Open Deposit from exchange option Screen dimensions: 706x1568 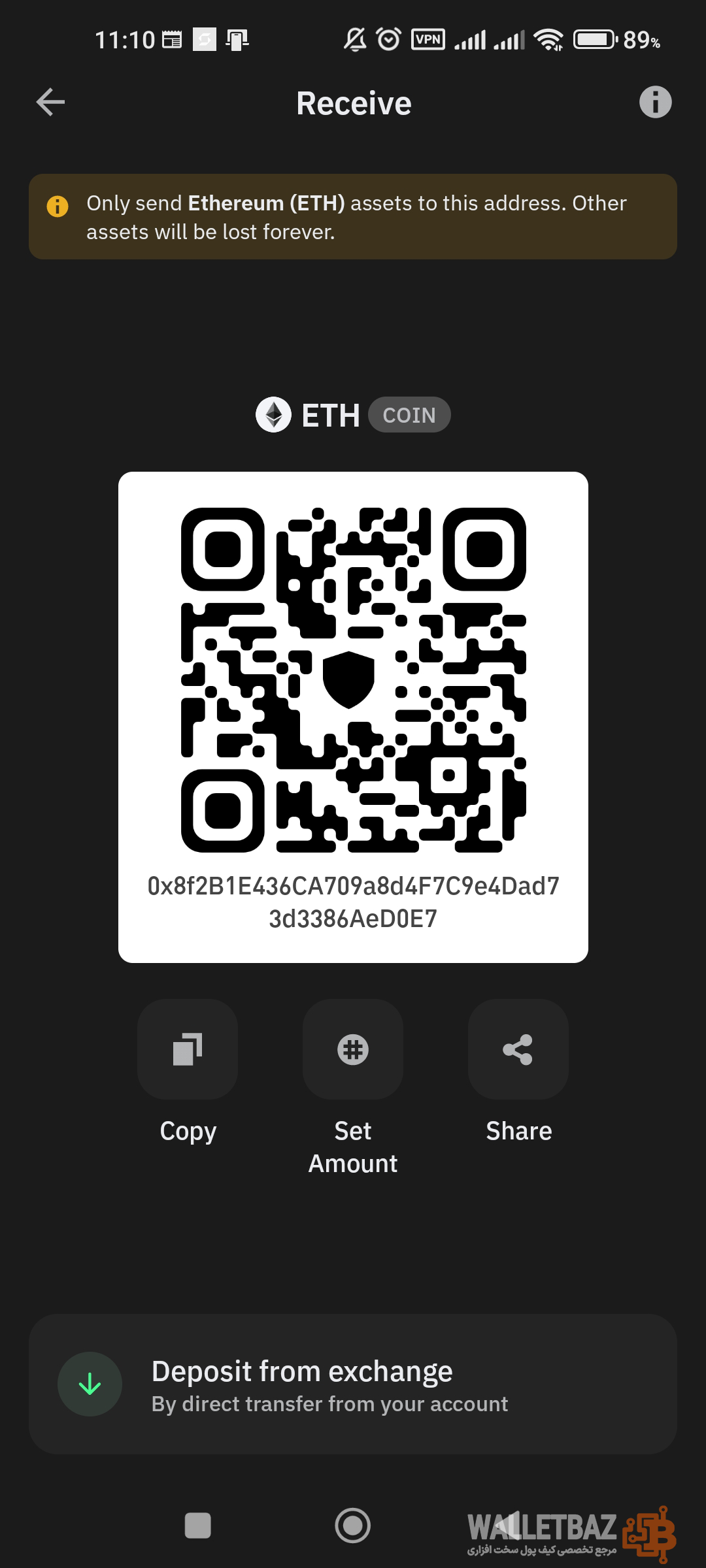353,1384
